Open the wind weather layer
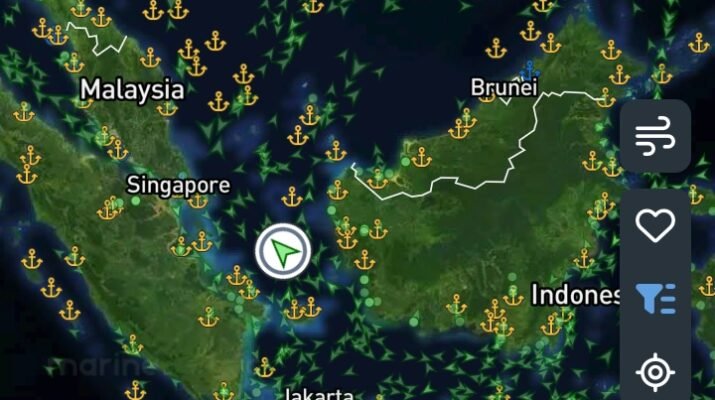The height and width of the screenshot is (400, 715). click(x=655, y=136)
